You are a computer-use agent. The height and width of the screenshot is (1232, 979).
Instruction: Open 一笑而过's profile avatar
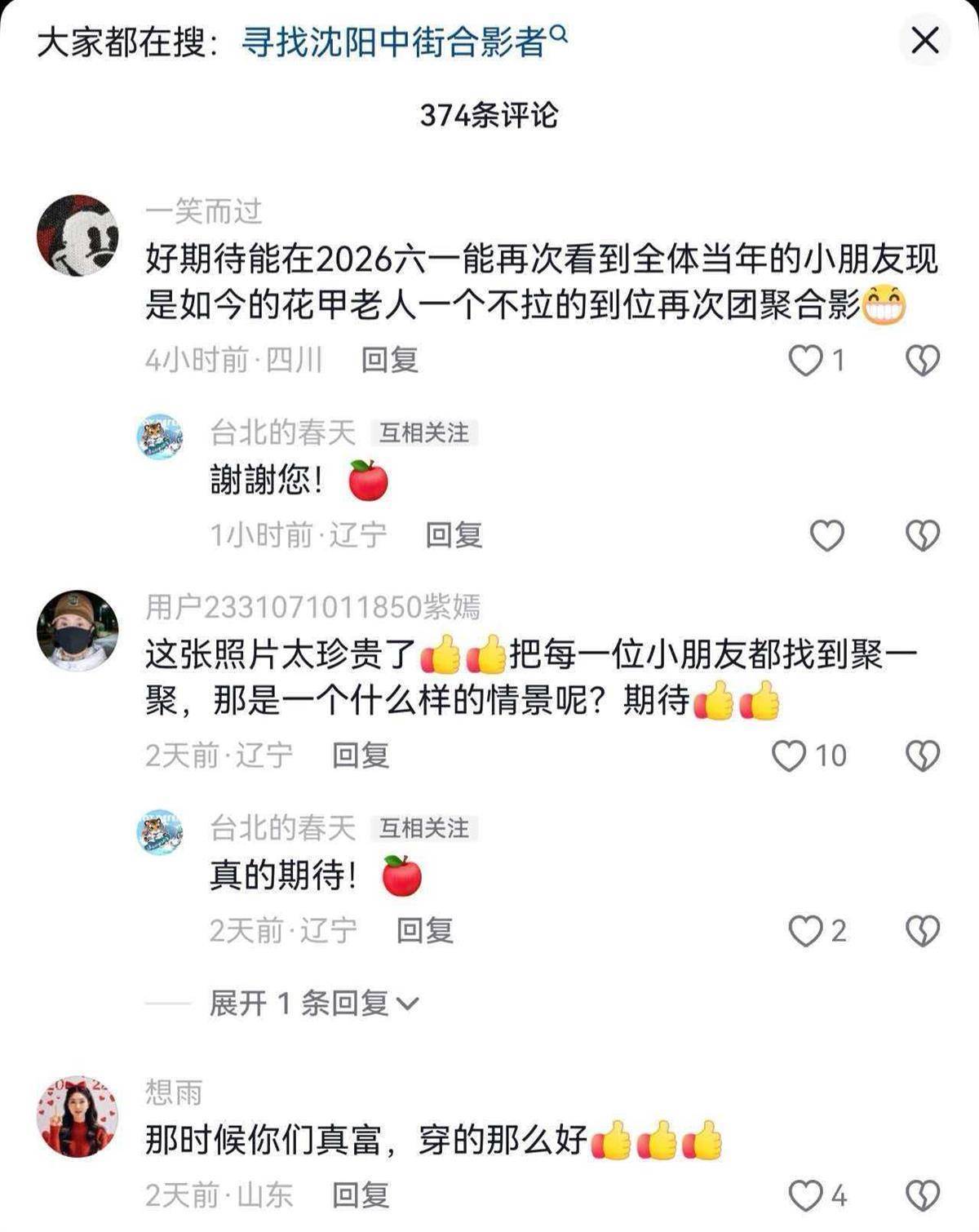click(x=78, y=235)
